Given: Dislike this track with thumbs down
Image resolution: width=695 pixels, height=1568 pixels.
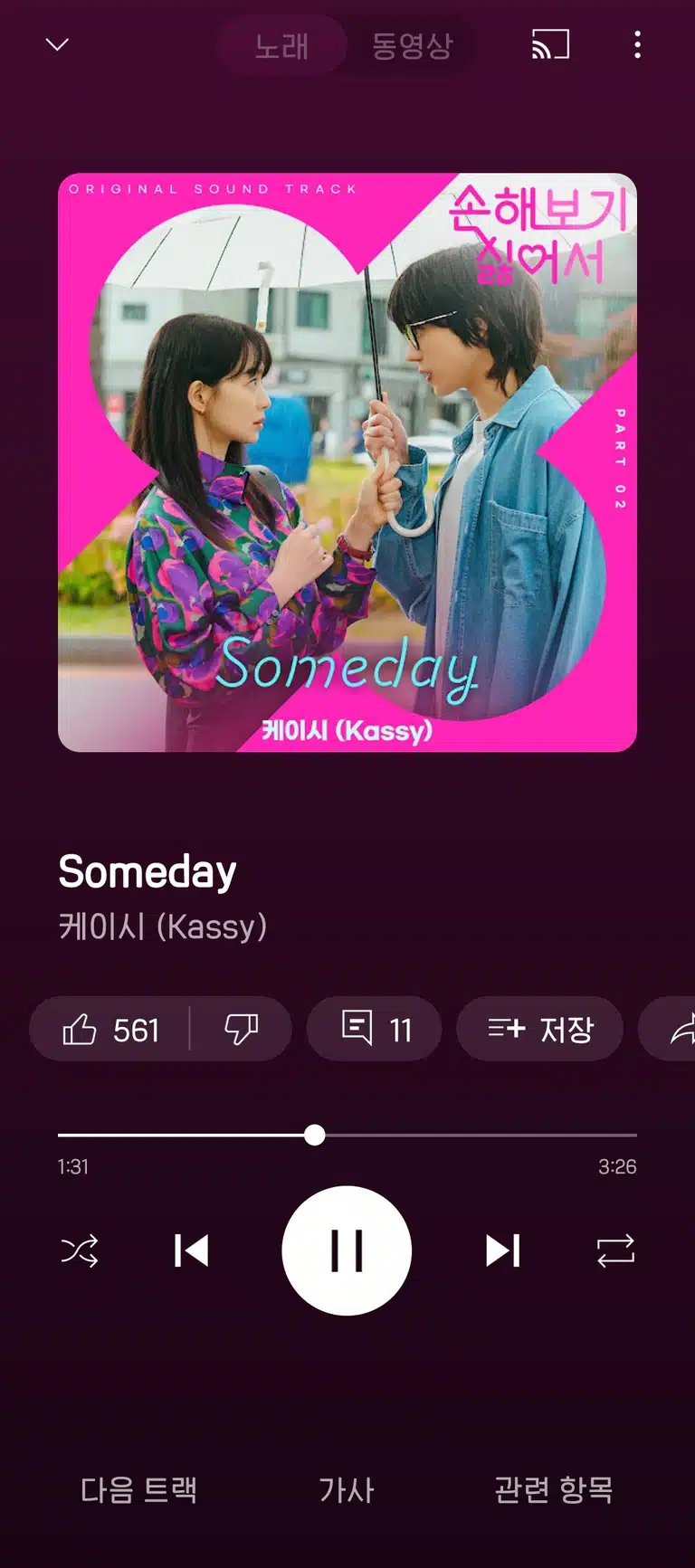Looking at the screenshot, I should pos(241,1029).
